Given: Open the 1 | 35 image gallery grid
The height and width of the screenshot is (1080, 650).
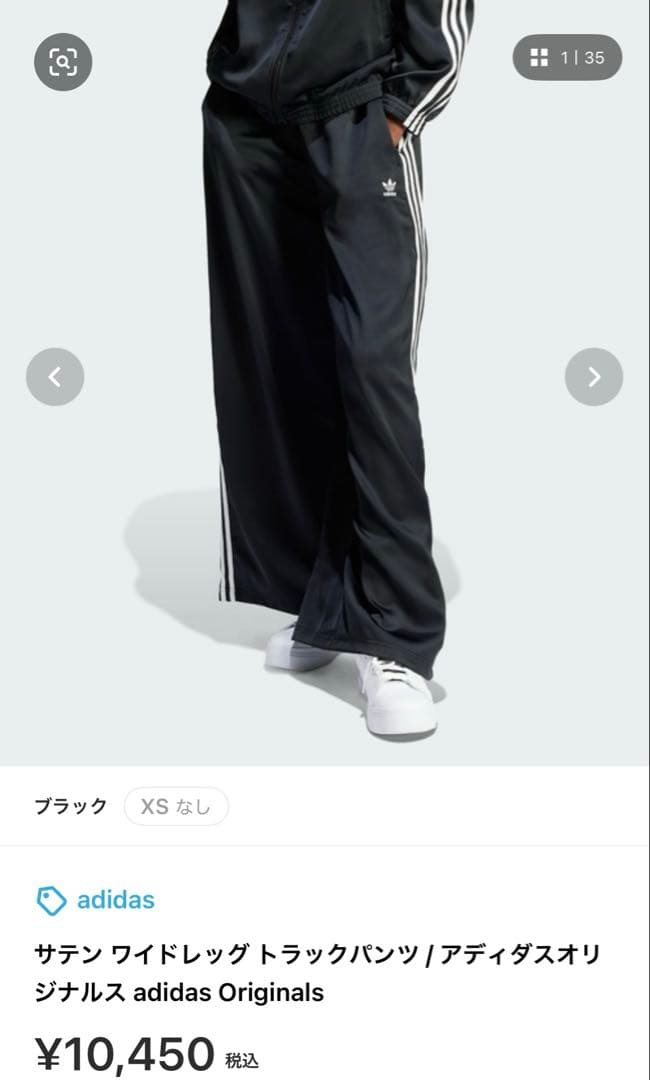Looking at the screenshot, I should tap(567, 57).
